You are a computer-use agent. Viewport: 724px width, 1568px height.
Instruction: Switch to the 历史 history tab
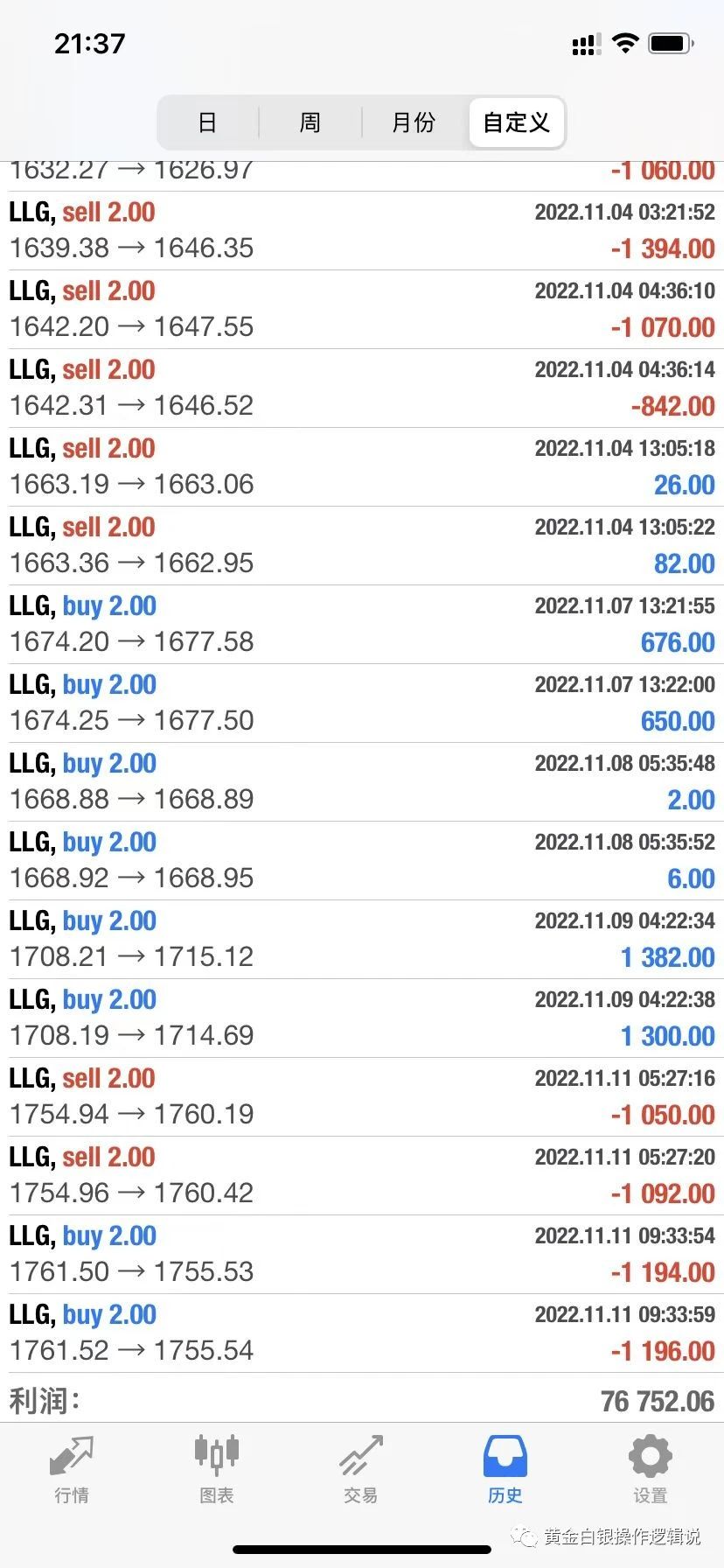(x=505, y=1470)
